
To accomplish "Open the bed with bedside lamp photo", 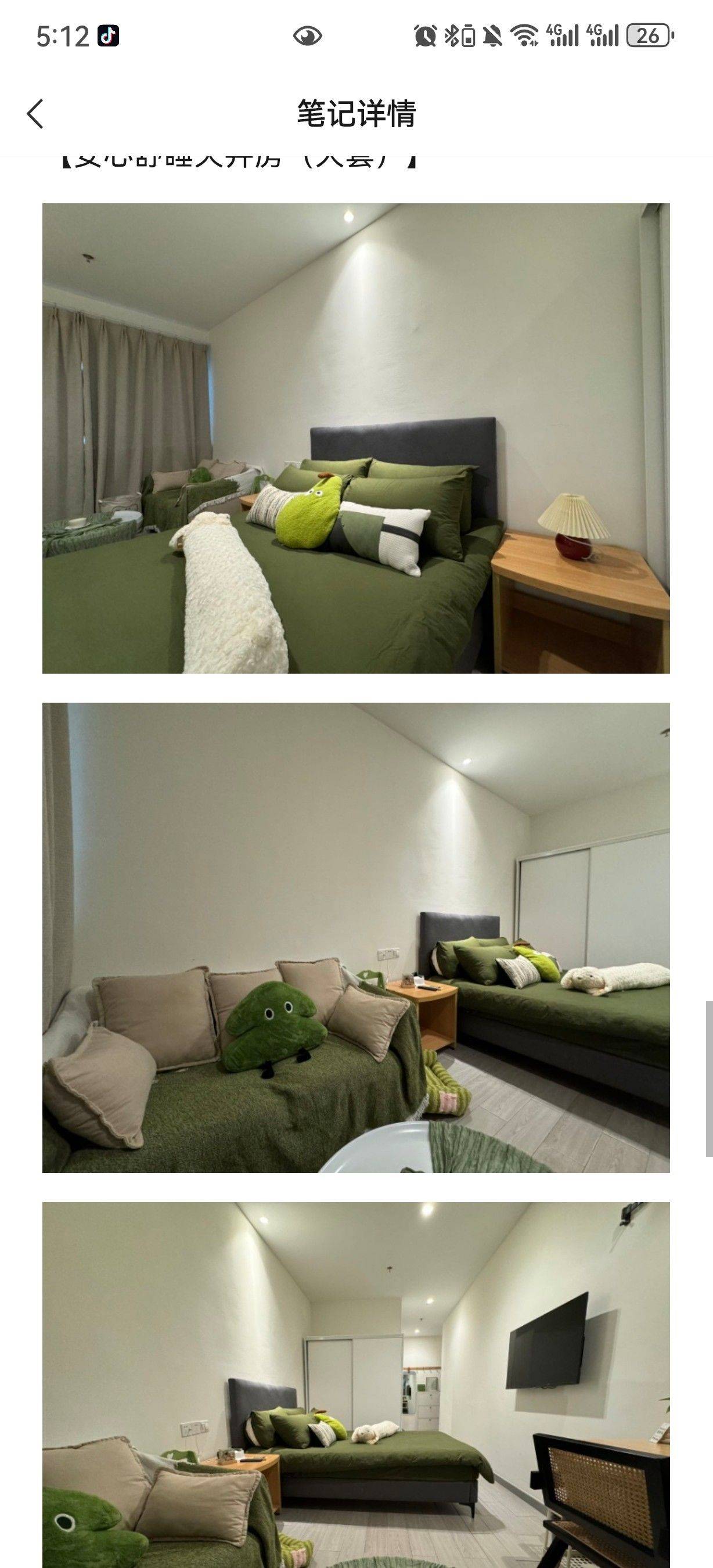I will pyautogui.click(x=356, y=438).
